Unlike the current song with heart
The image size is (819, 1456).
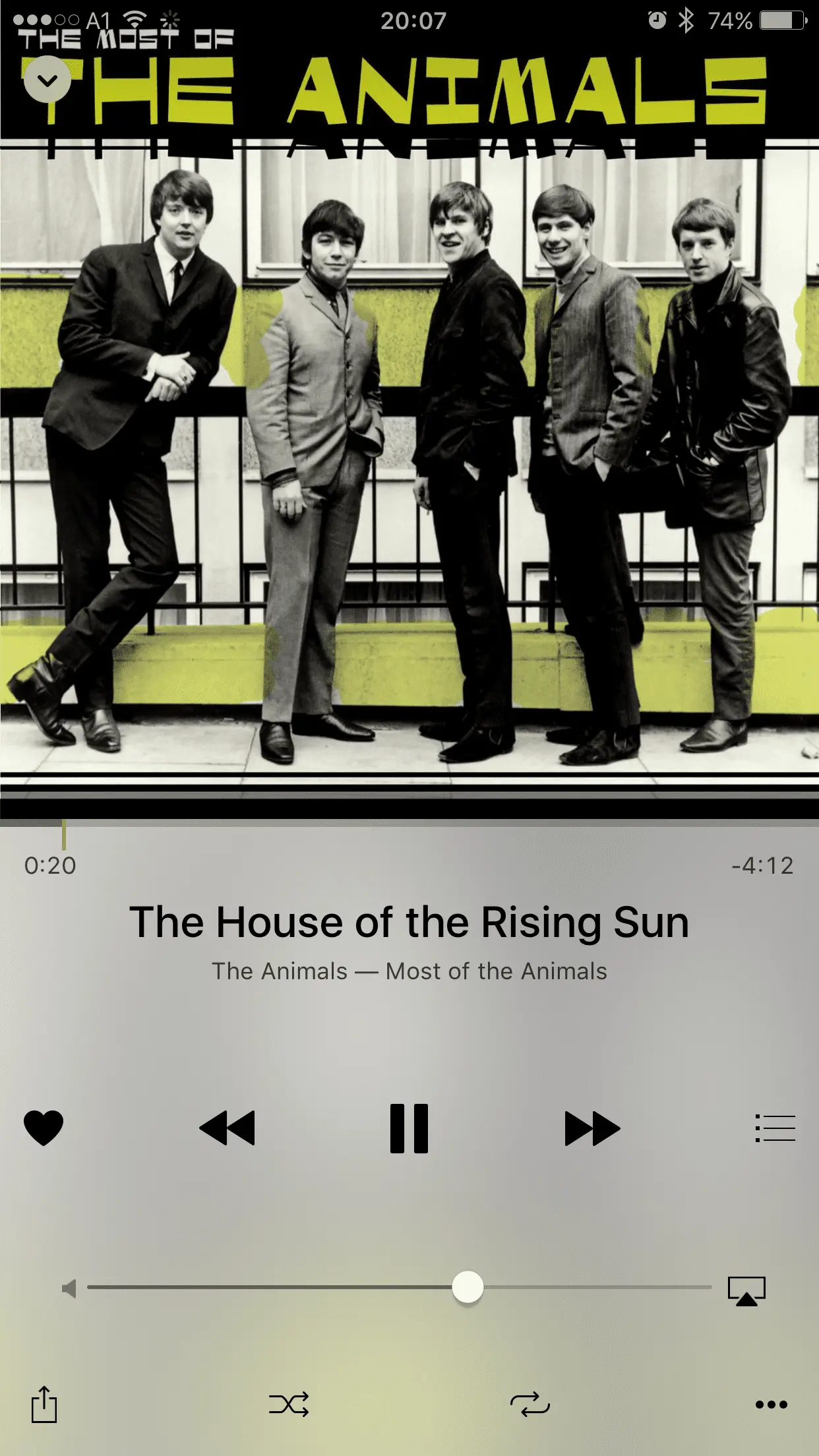(44, 1128)
